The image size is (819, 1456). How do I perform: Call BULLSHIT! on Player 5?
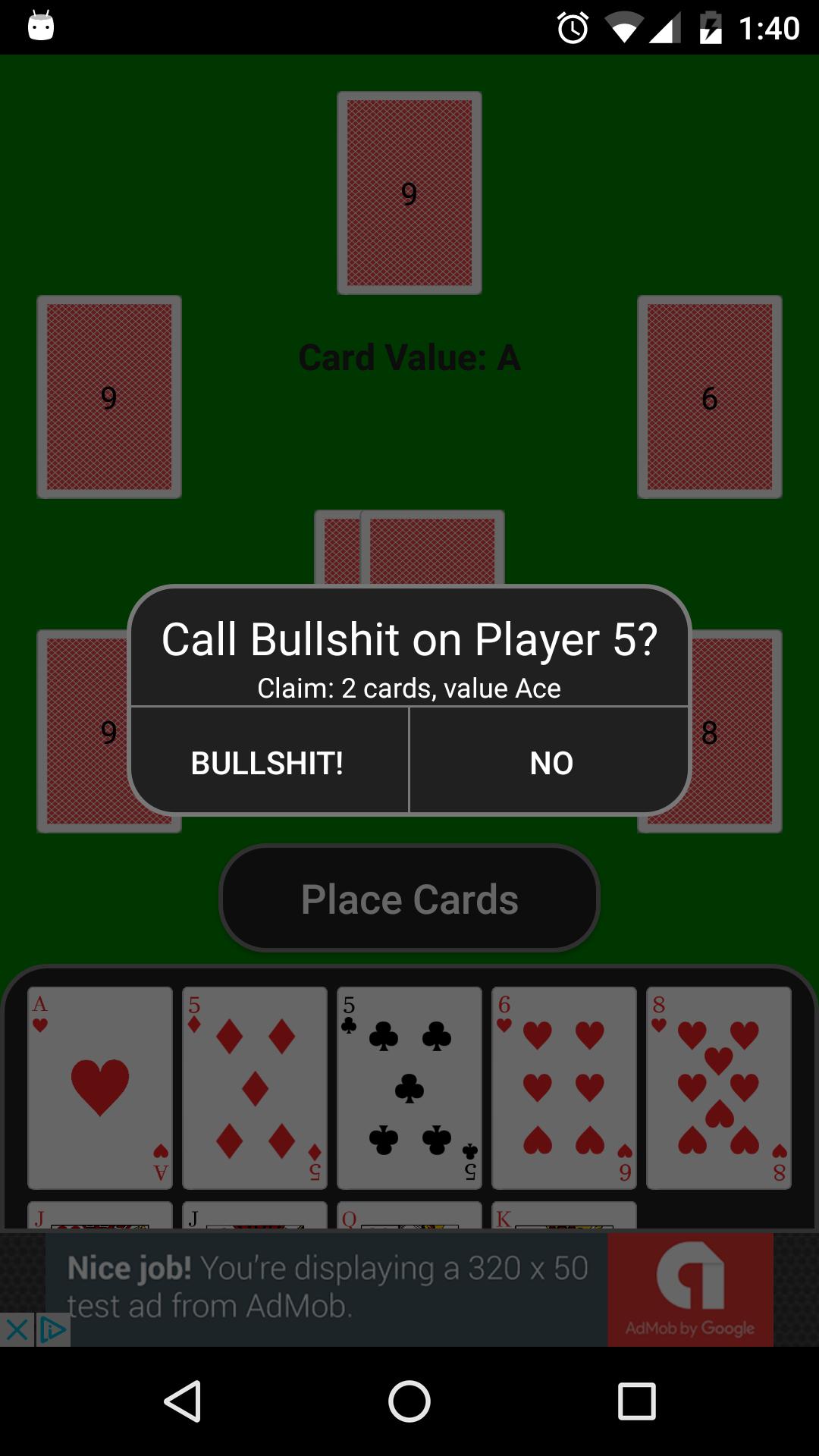tap(268, 761)
